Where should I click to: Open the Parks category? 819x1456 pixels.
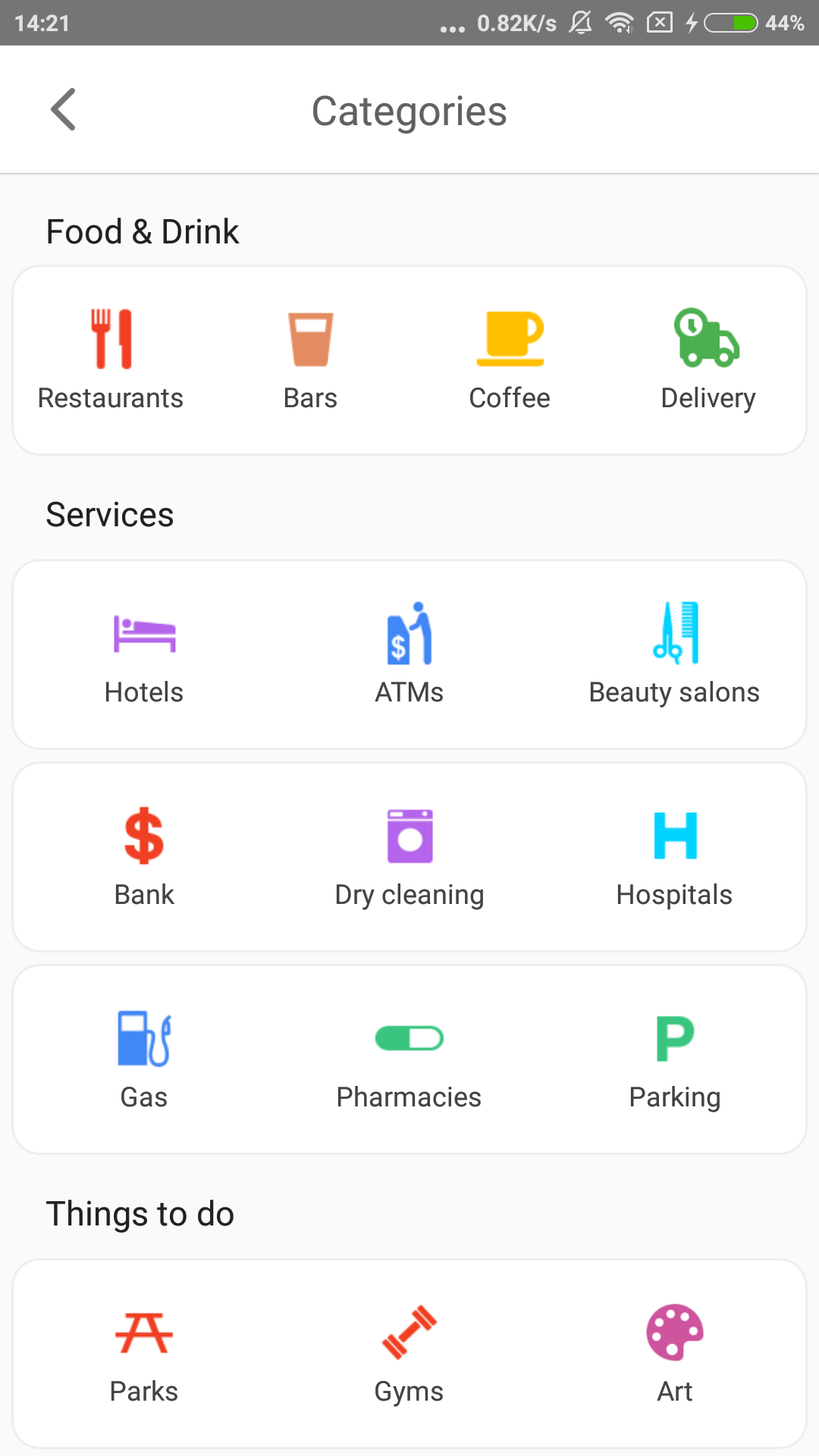pos(144,1353)
